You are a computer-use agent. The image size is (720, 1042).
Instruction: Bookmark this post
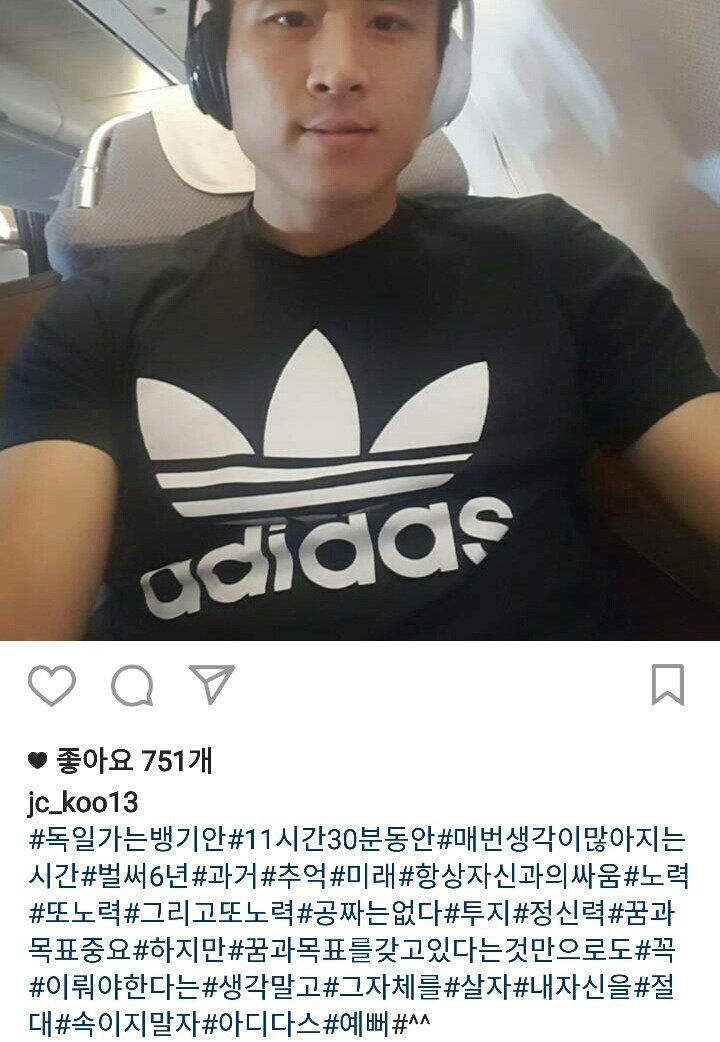coord(667,685)
